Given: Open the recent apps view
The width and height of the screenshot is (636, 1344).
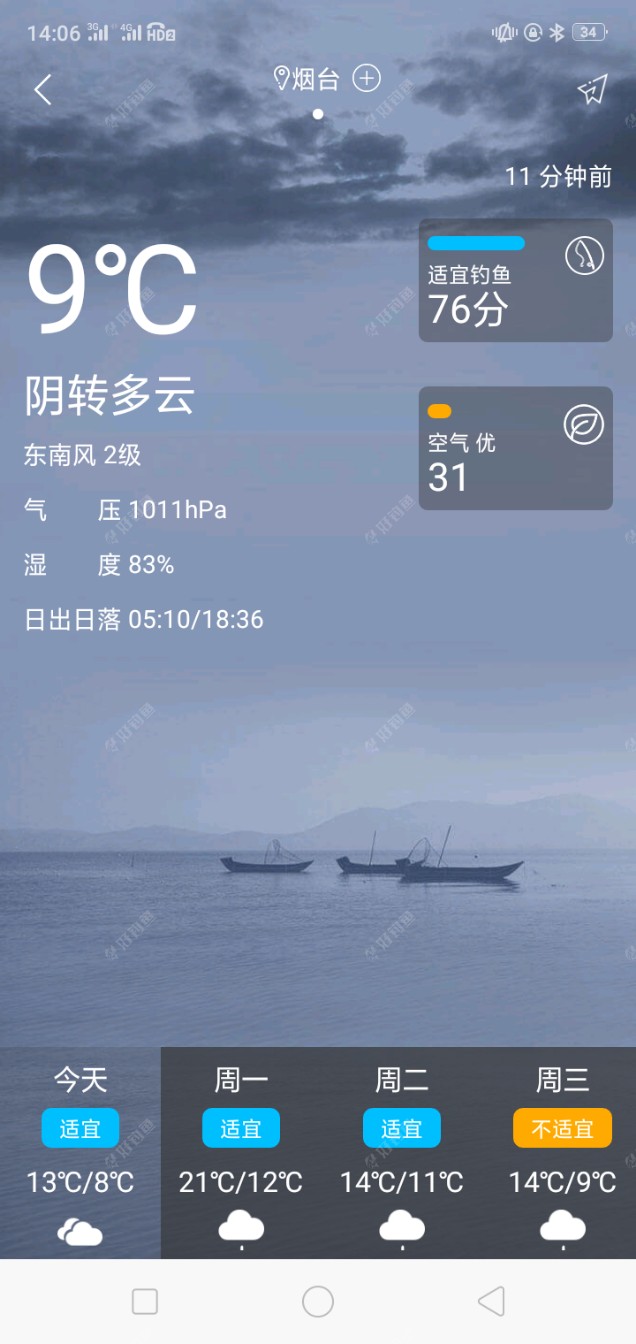Looking at the screenshot, I should (x=145, y=1301).
